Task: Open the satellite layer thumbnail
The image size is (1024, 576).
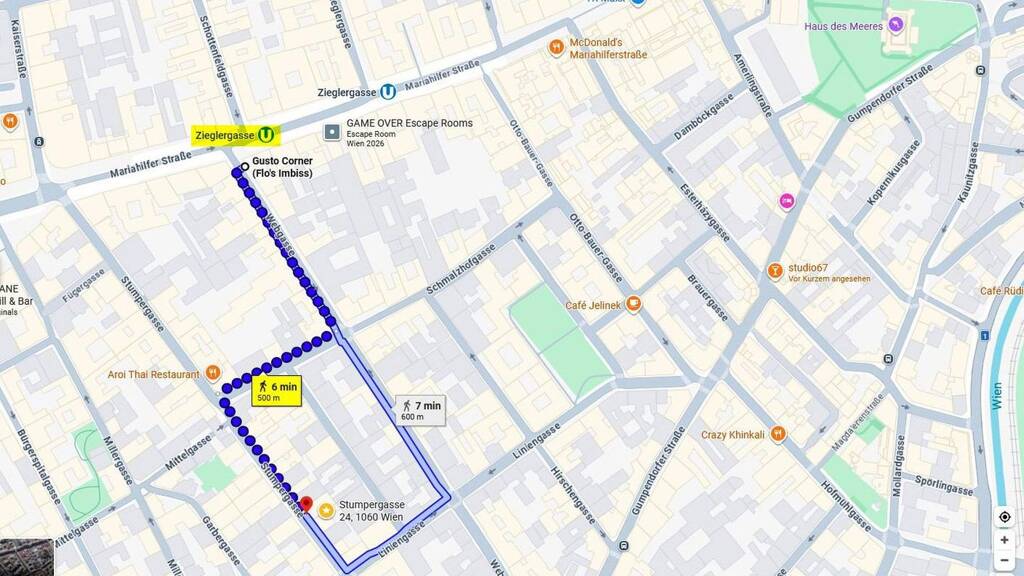Action: 27,557
